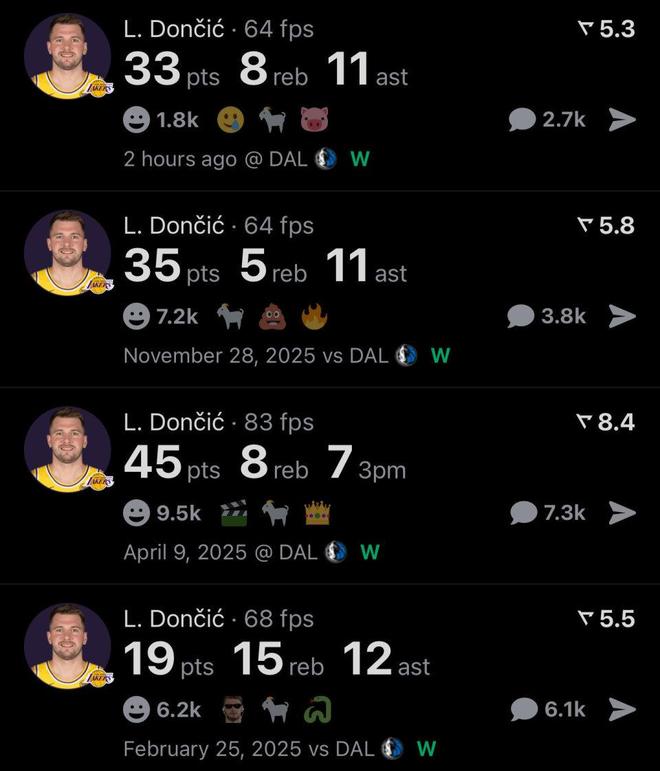React to the February 25, 2025 game
The width and height of the screenshot is (660, 771).
pos(136,711)
